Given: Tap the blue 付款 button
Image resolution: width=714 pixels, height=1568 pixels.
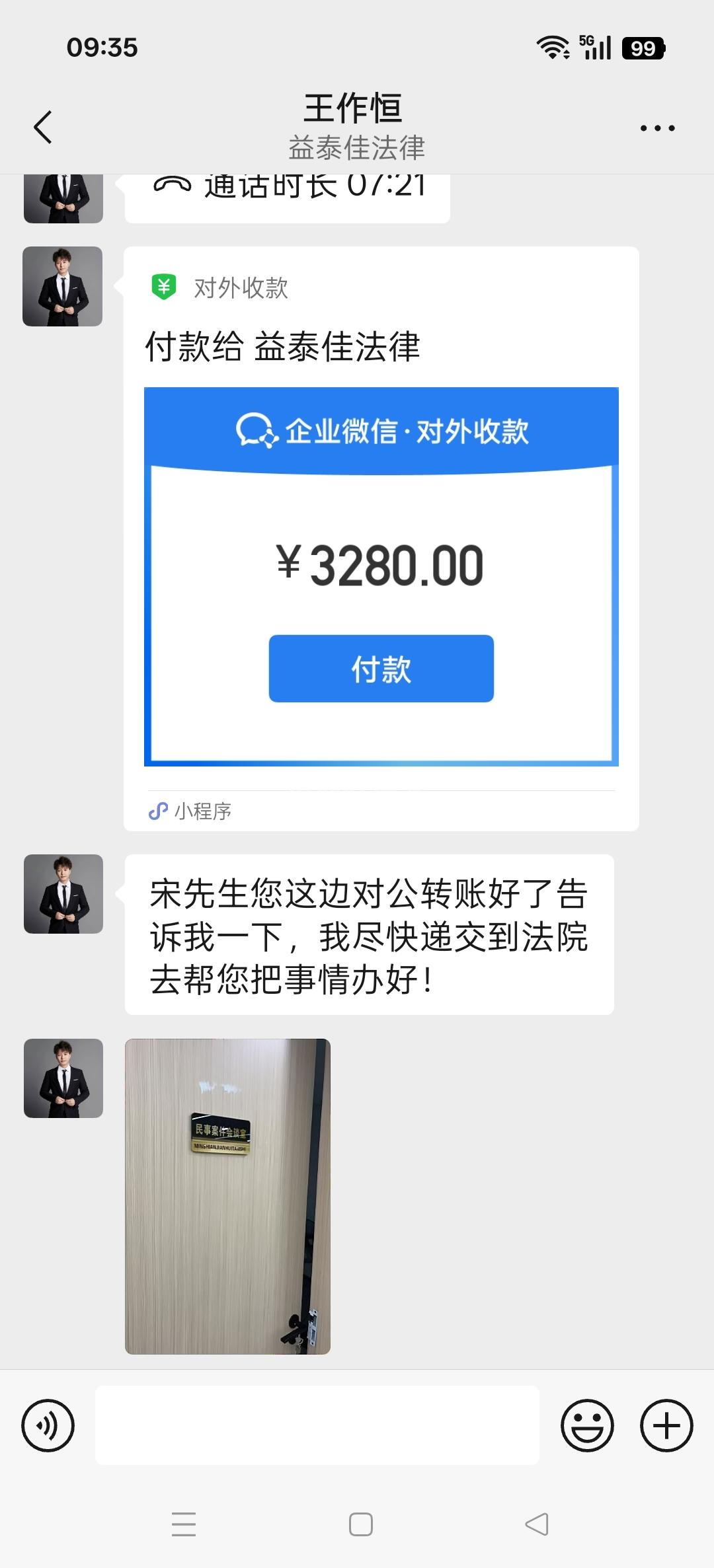Looking at the screenshot, I should 381,668.
